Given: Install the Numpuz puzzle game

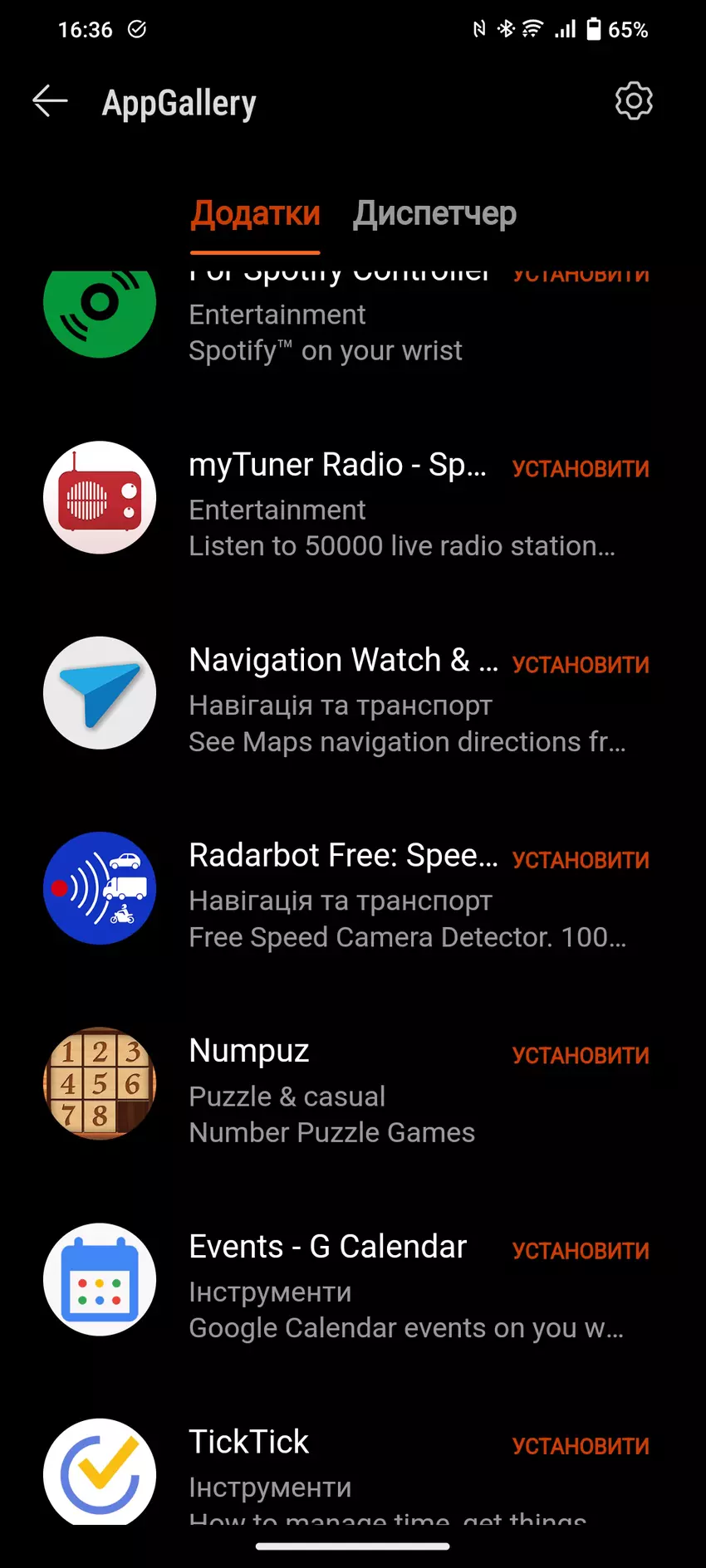Looking at the screenshot, I should 581,1056.
